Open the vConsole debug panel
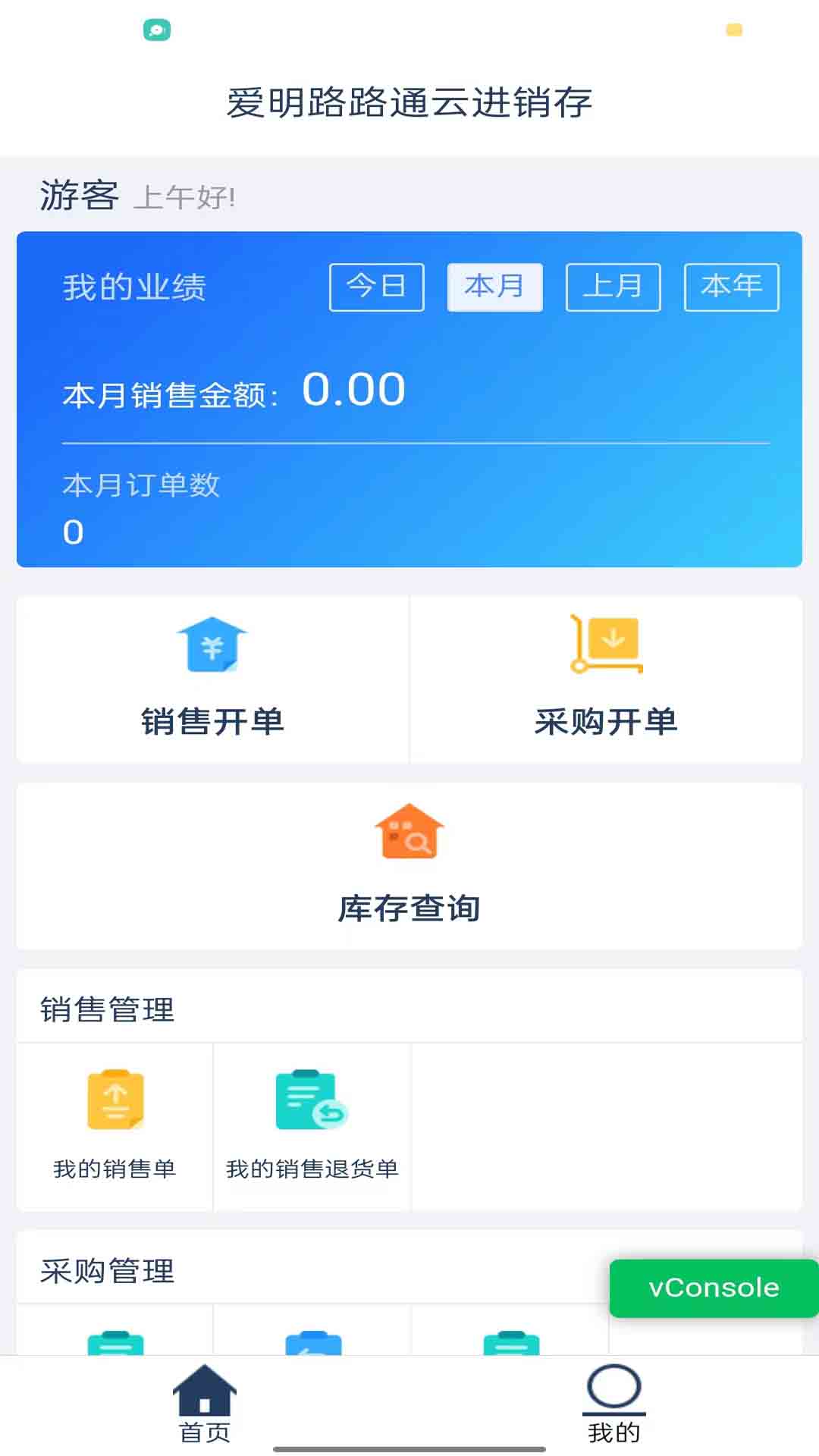 point(711,1287)
